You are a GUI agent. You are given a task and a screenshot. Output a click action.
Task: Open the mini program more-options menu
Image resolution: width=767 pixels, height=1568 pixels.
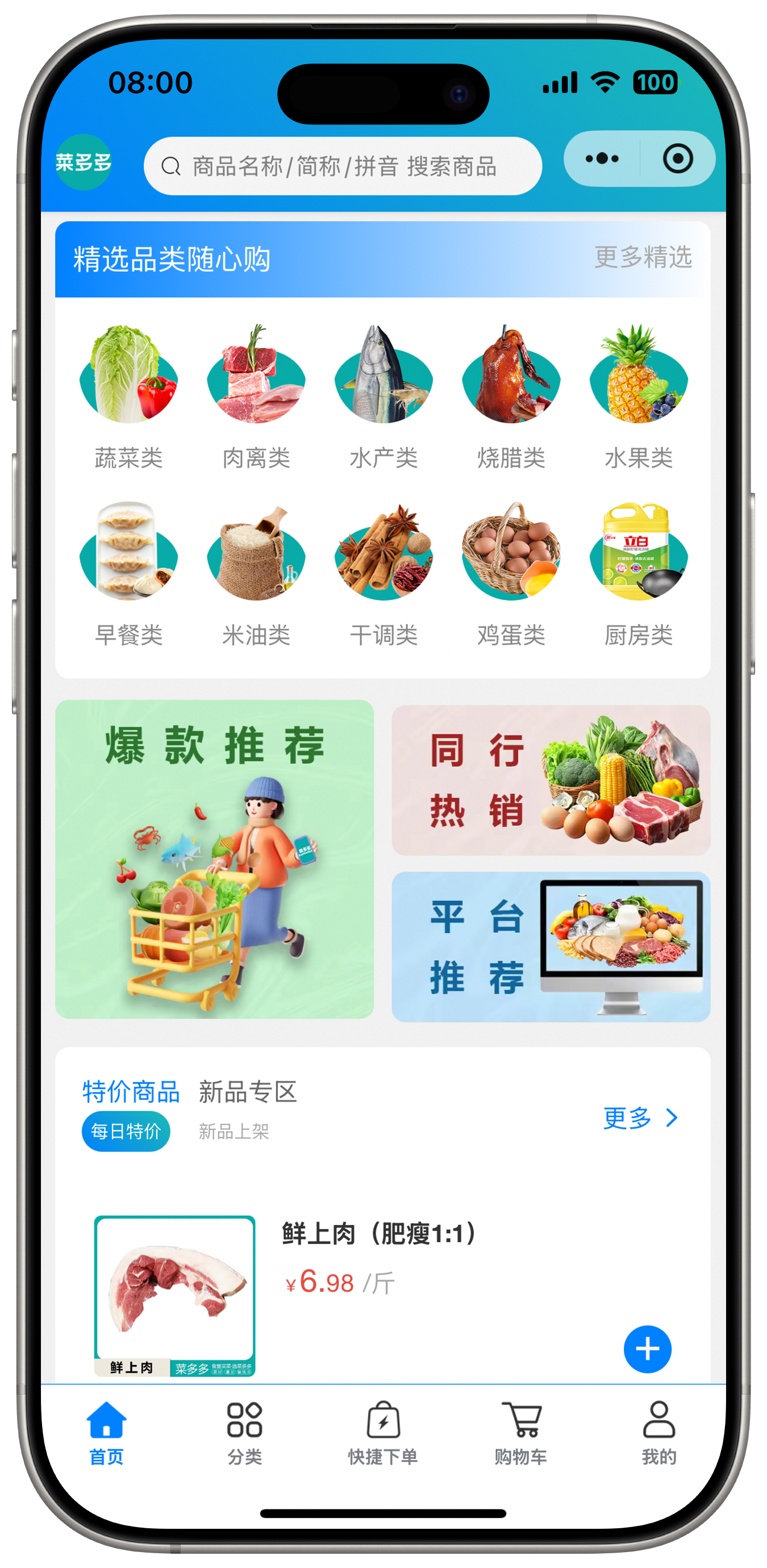[602, 159]
